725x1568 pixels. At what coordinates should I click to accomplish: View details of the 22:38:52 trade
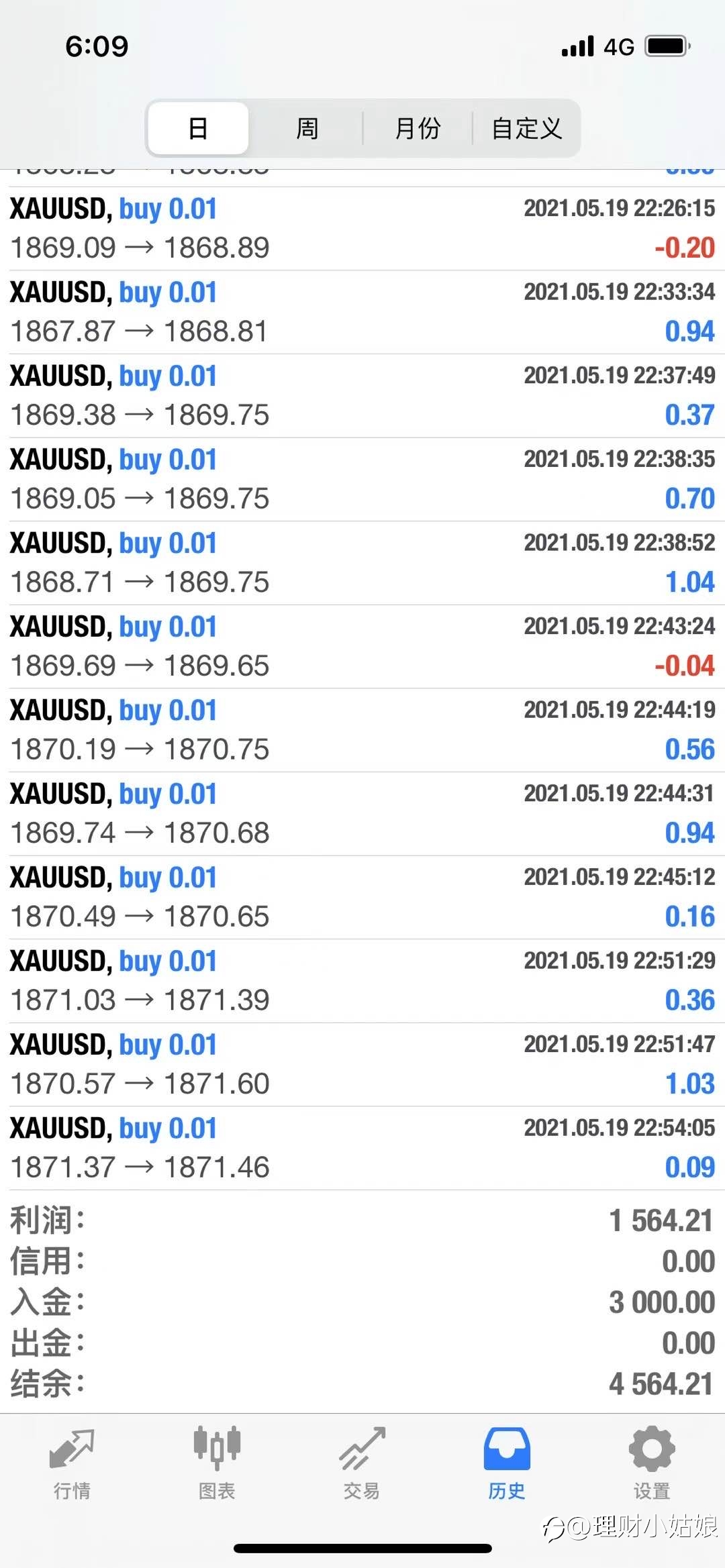click(x=362, y=564)
